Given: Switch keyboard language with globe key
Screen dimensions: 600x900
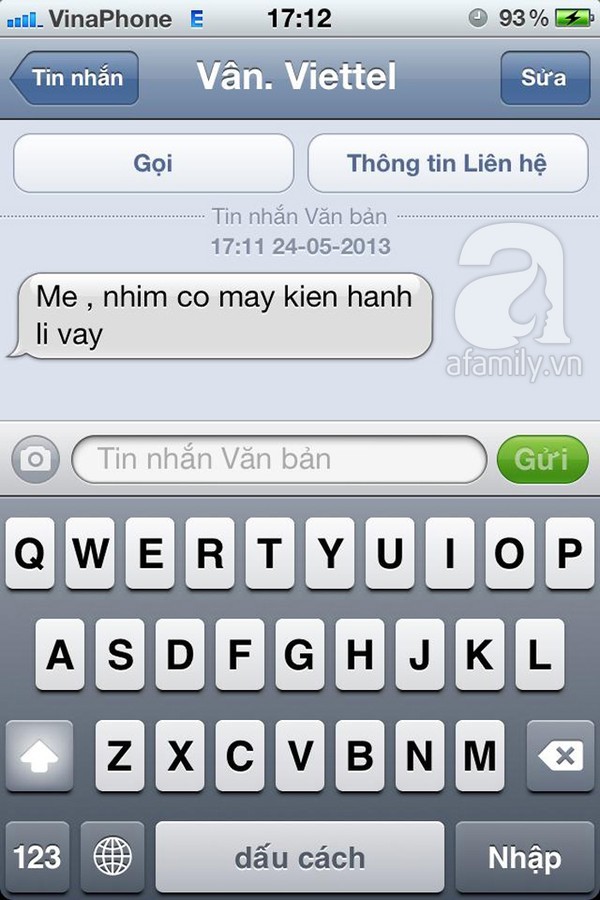Looking at the screenshot, I should [x=113, y=857].
